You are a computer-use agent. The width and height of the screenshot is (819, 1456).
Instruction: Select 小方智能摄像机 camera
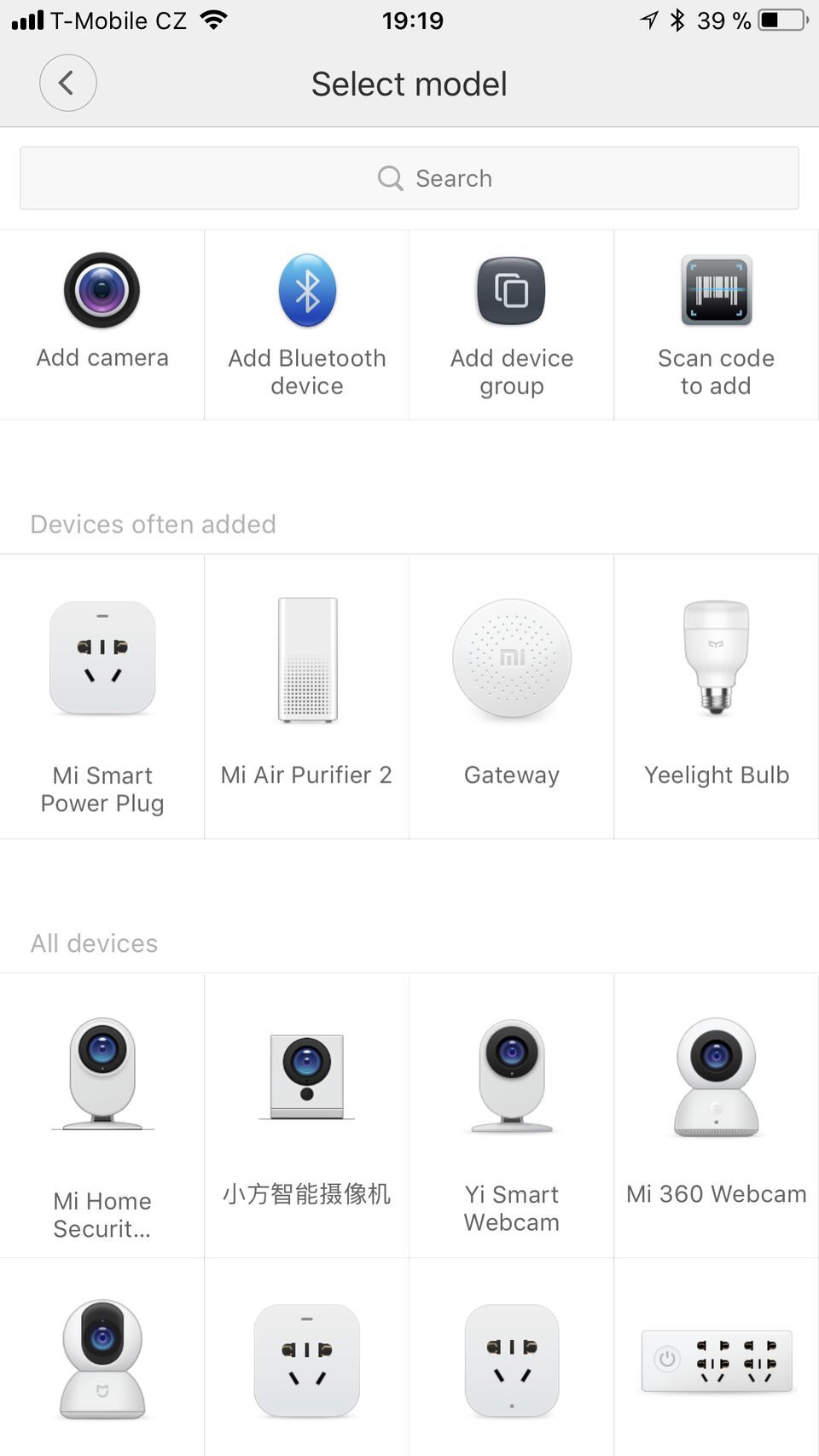point(307,1113)
